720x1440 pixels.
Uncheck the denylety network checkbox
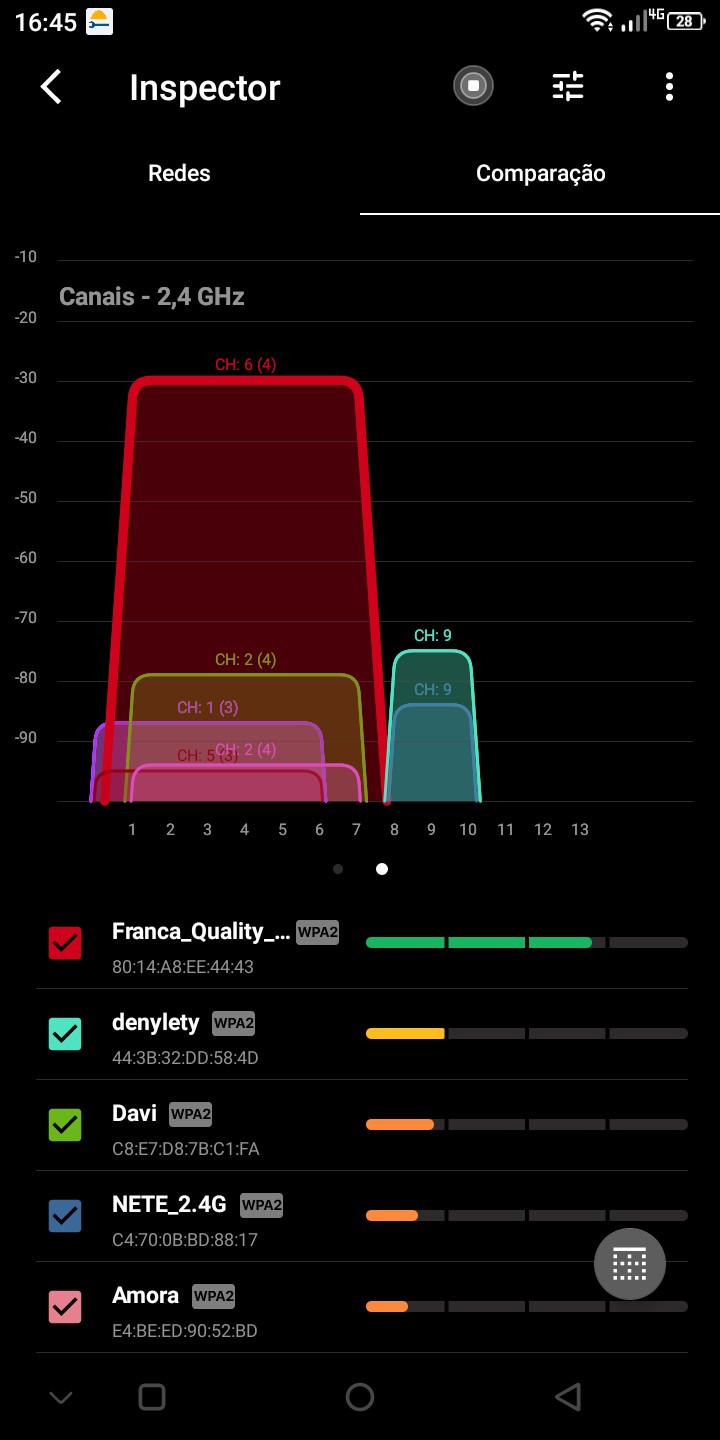(x=65, y=1034)
